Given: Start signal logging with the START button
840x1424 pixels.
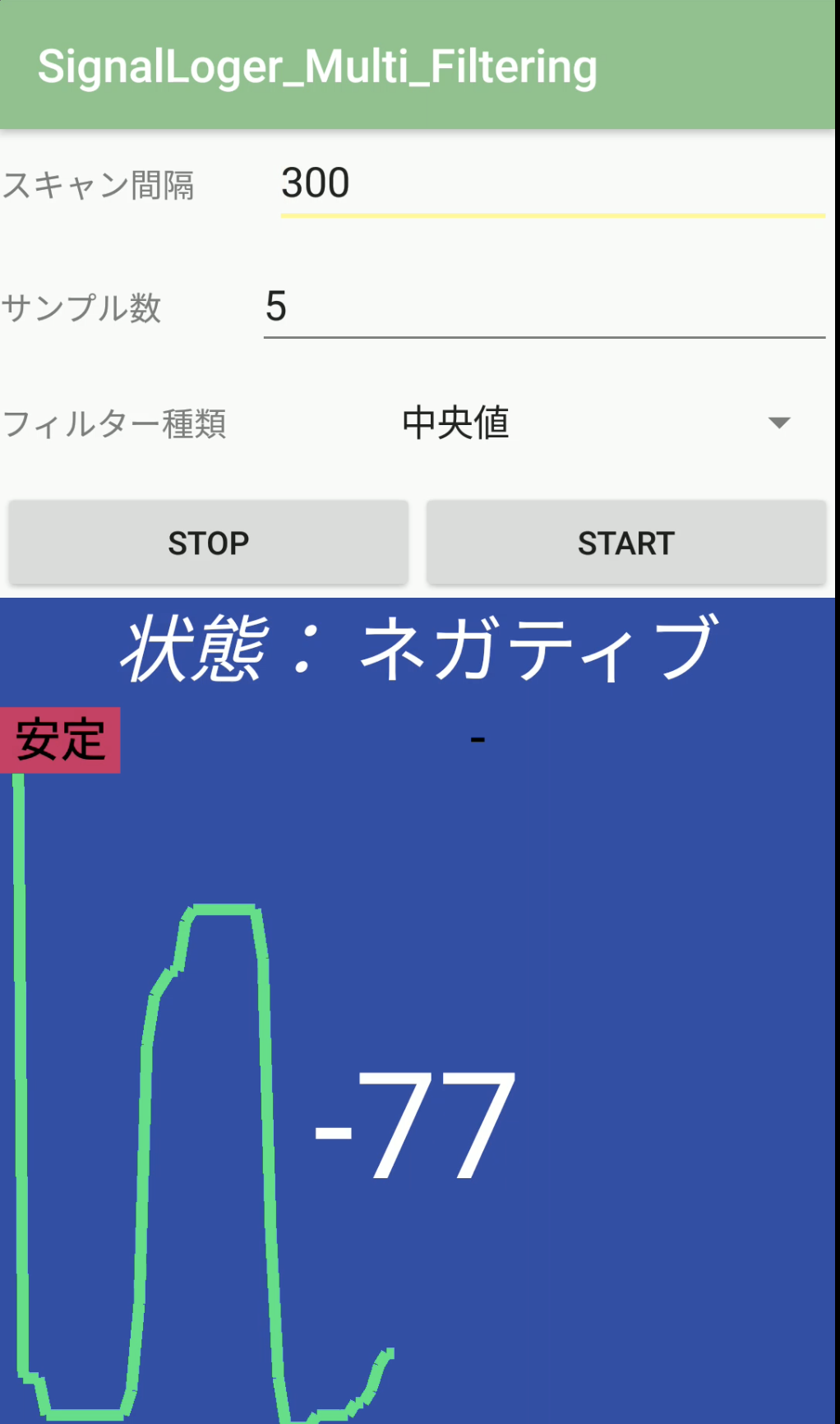Looking at the screenshot, I should point(625,543).
